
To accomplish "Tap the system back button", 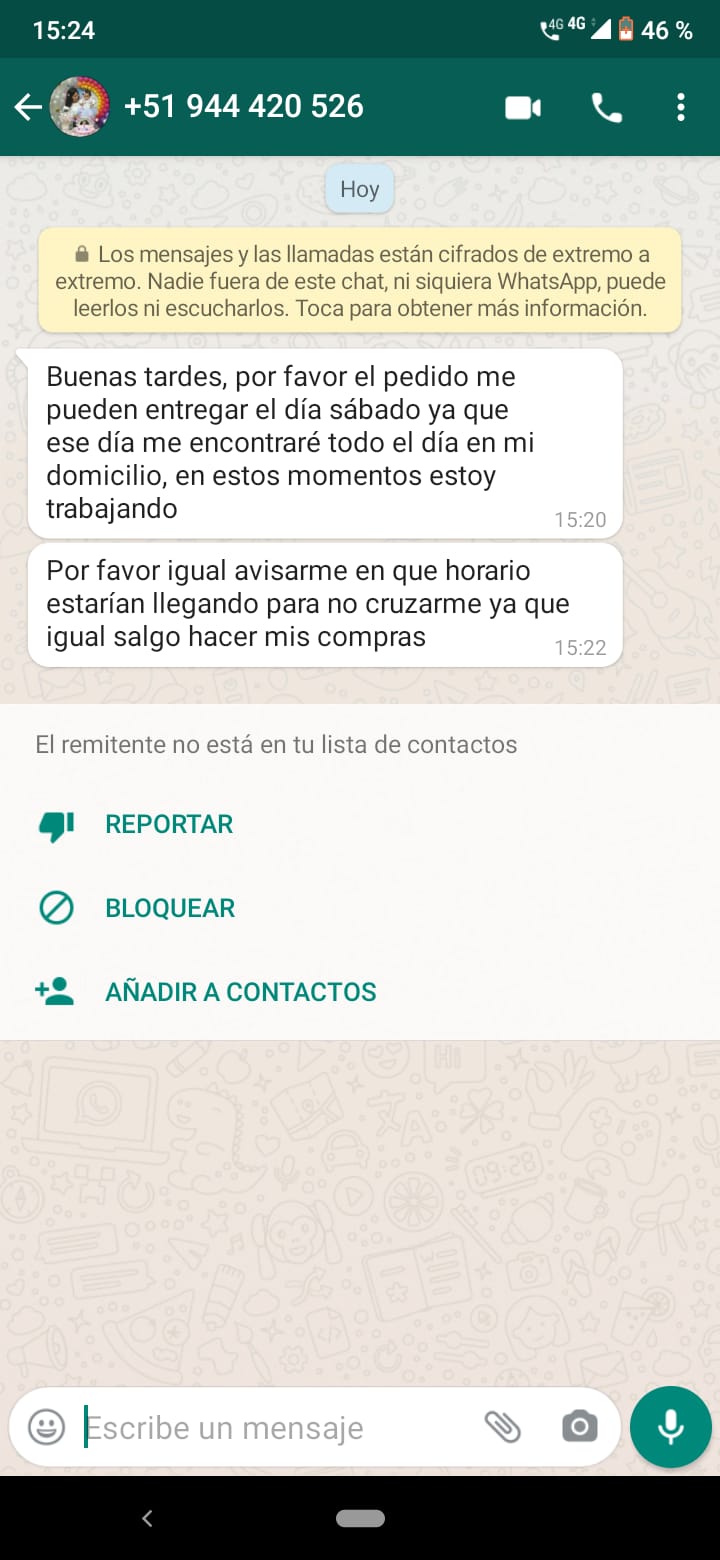I will (147, 1518).
